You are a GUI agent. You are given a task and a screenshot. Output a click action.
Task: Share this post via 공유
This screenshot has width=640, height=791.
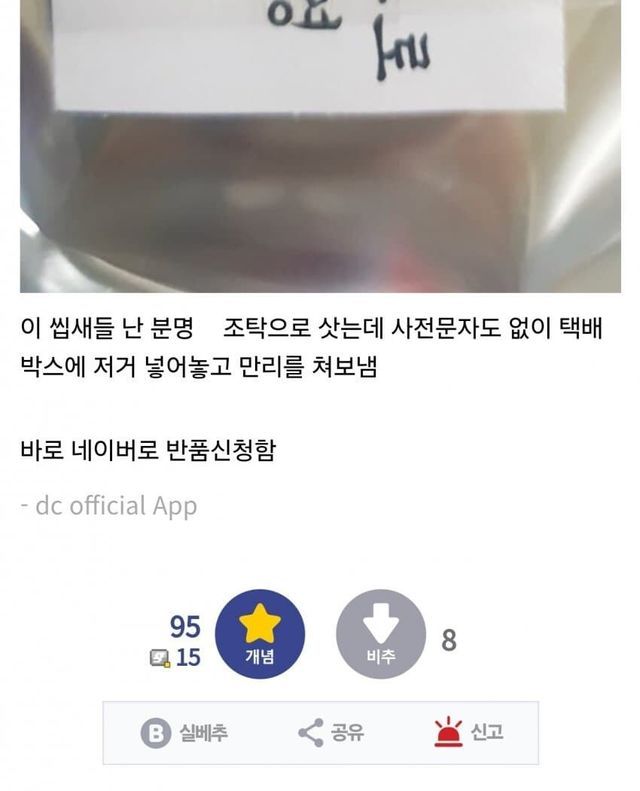[330, 733]
